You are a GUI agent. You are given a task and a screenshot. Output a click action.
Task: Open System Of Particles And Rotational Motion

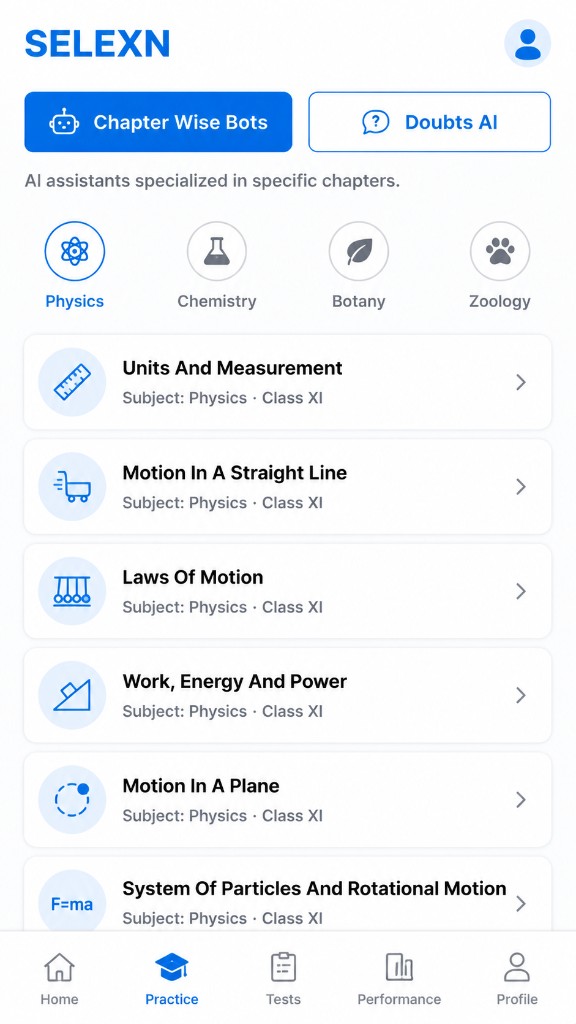[288, 894]
